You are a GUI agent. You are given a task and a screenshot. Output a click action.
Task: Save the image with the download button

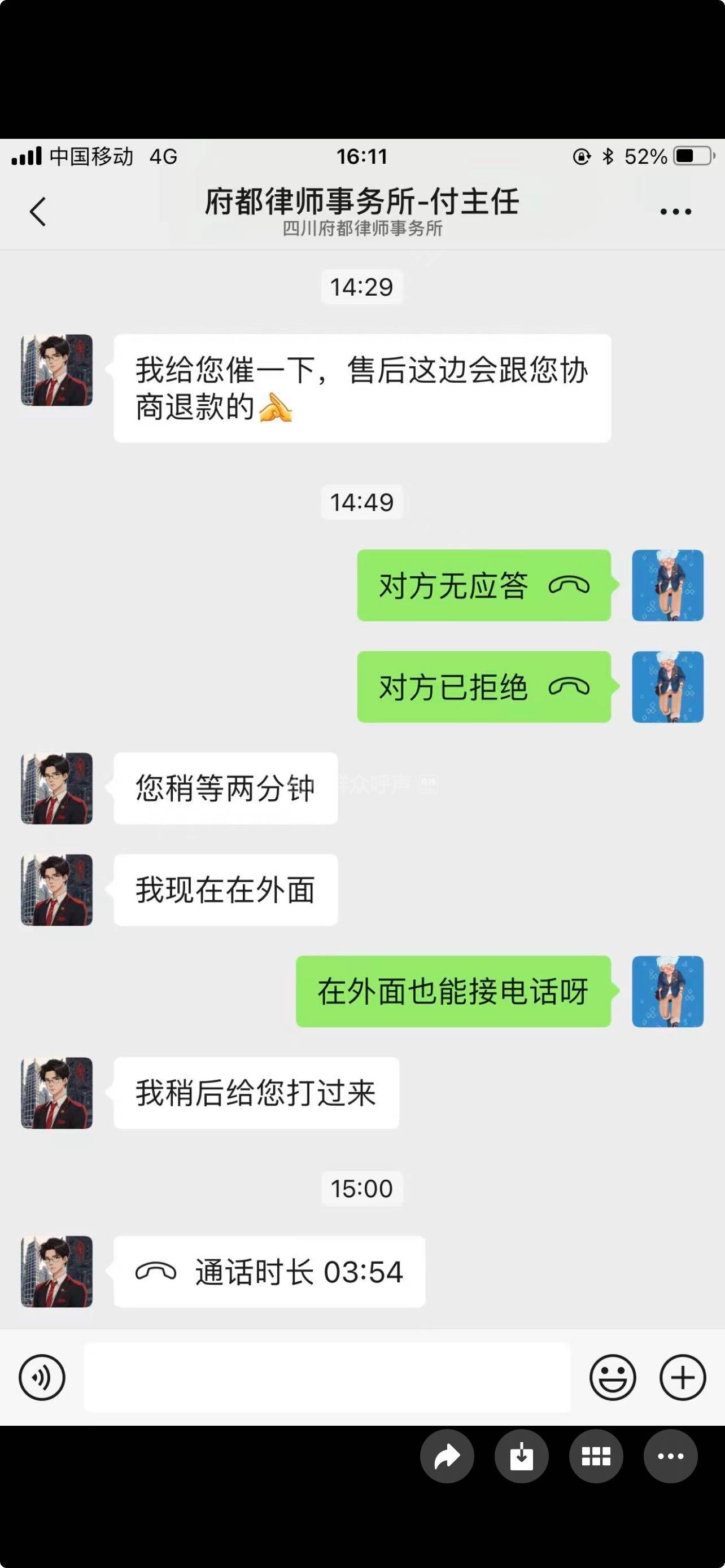(x=522, y=1457)
